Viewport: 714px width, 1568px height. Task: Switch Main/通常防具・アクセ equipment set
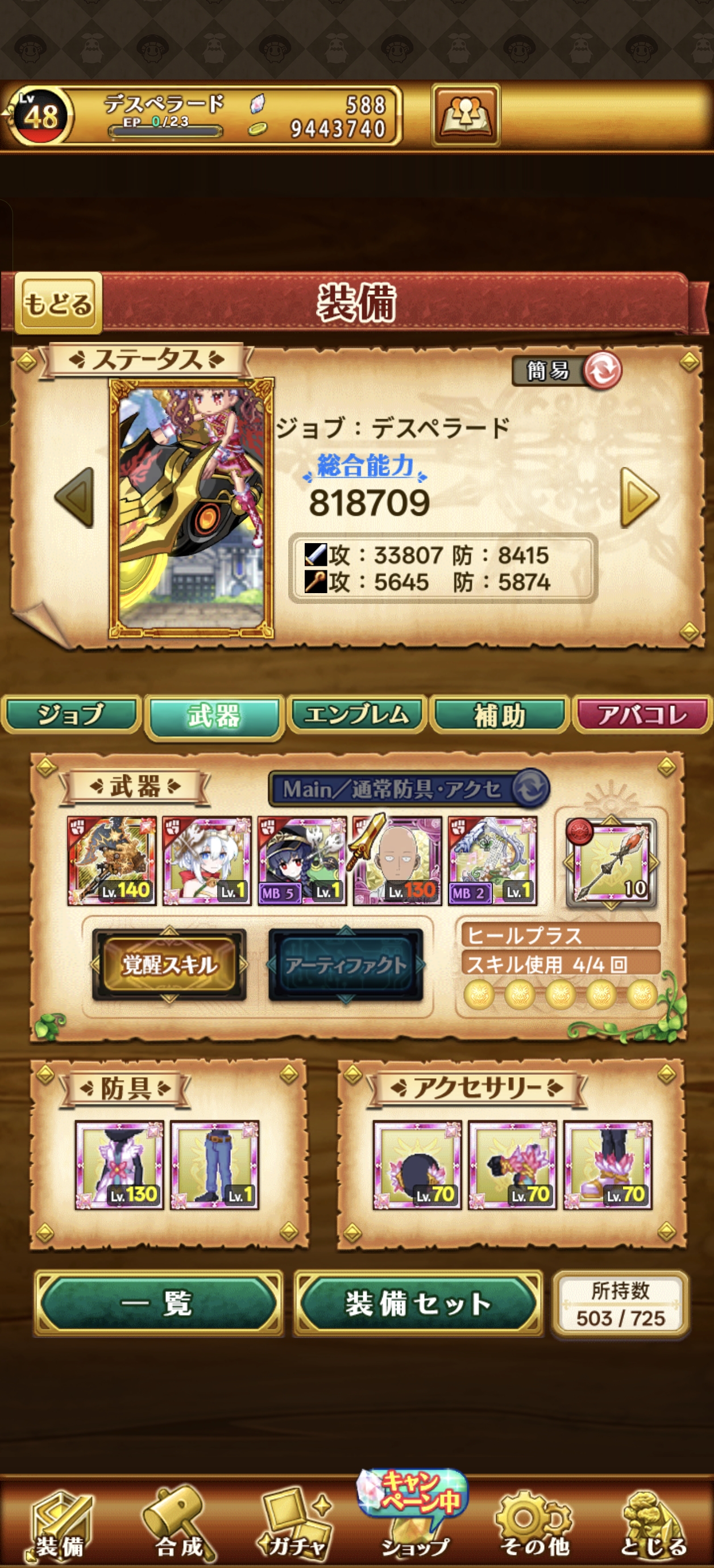[530, 789]
